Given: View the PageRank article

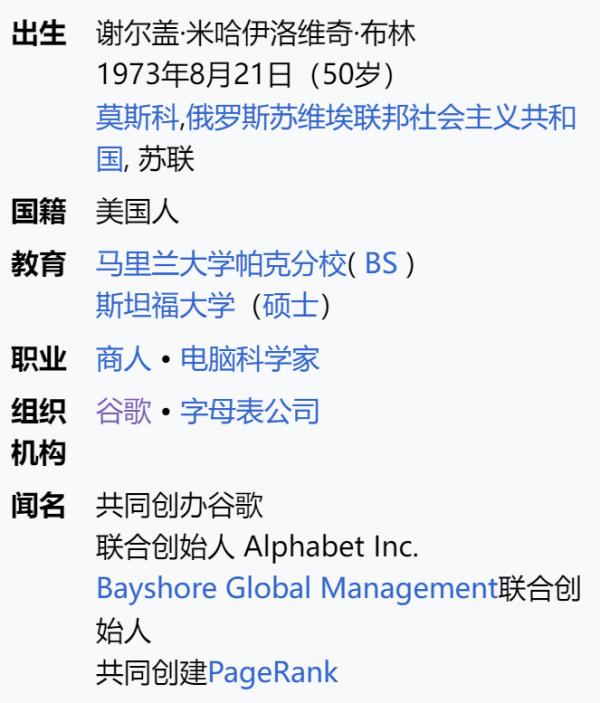Looking at the screenshot, I should [273, 671].
